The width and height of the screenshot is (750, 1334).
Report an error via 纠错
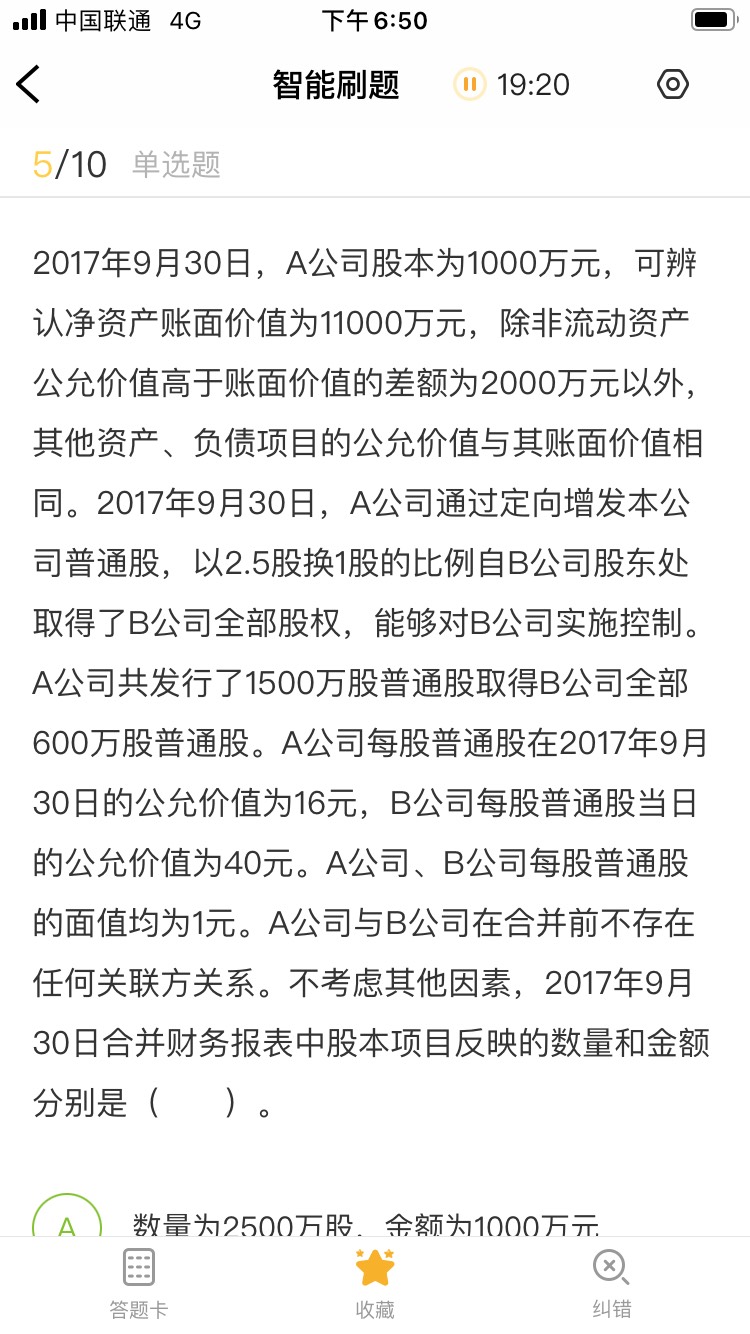[611, 1283]
